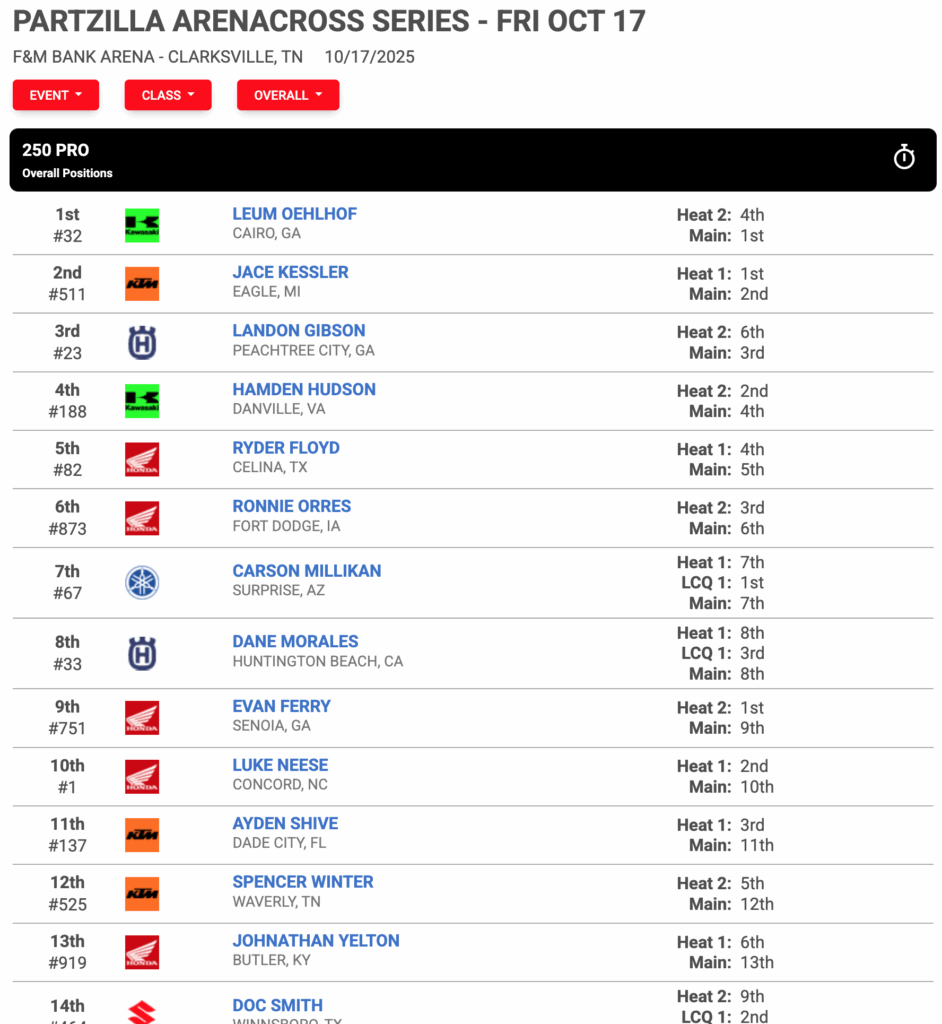Open Ryder Floyd's rider link
Image resolution: width=942 pixels, height=1024 pixels.
pos(286,447)
